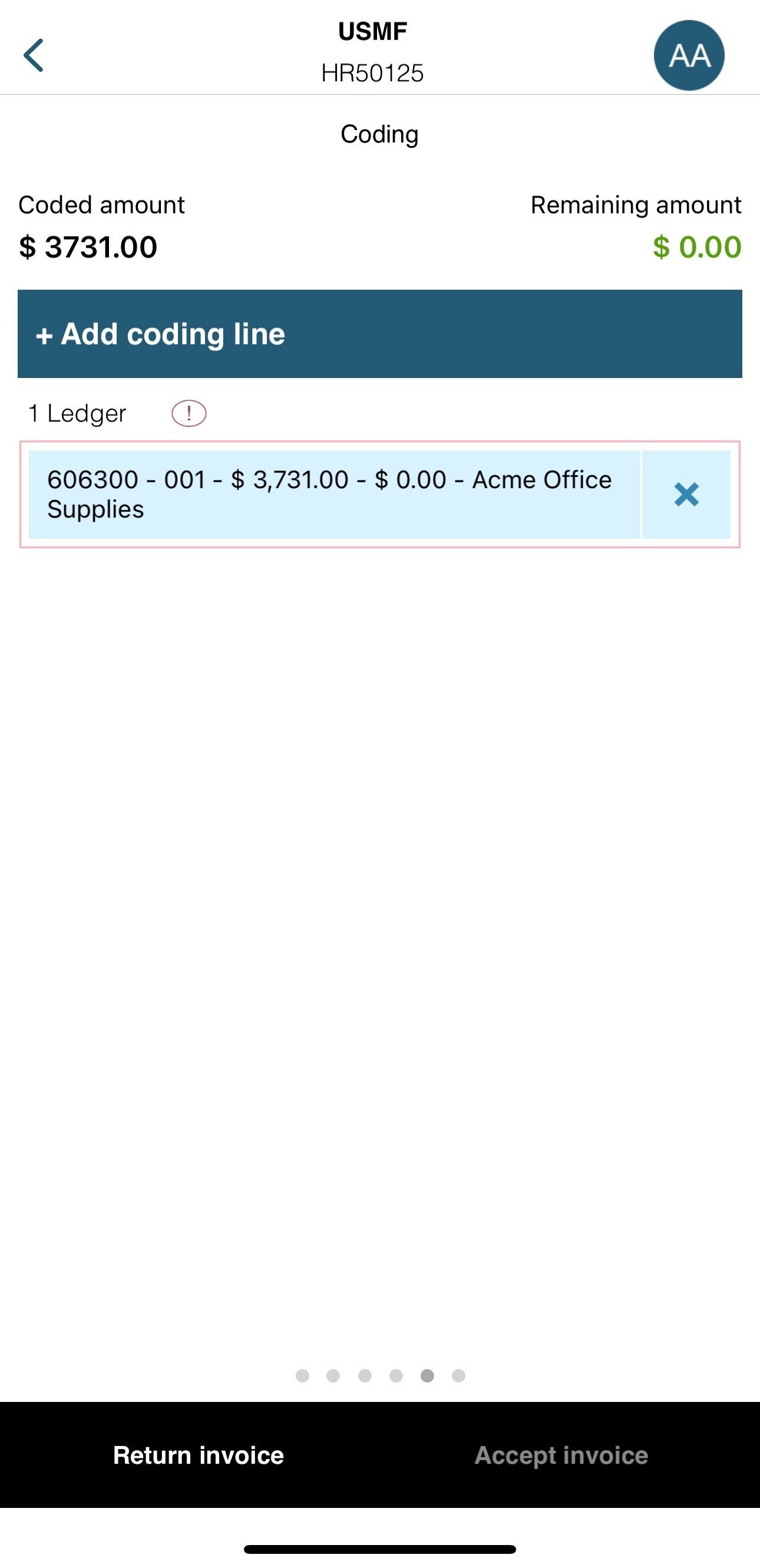Go back using the top-left arrow
760x1568 pixels.
click(x=34, y=55)
